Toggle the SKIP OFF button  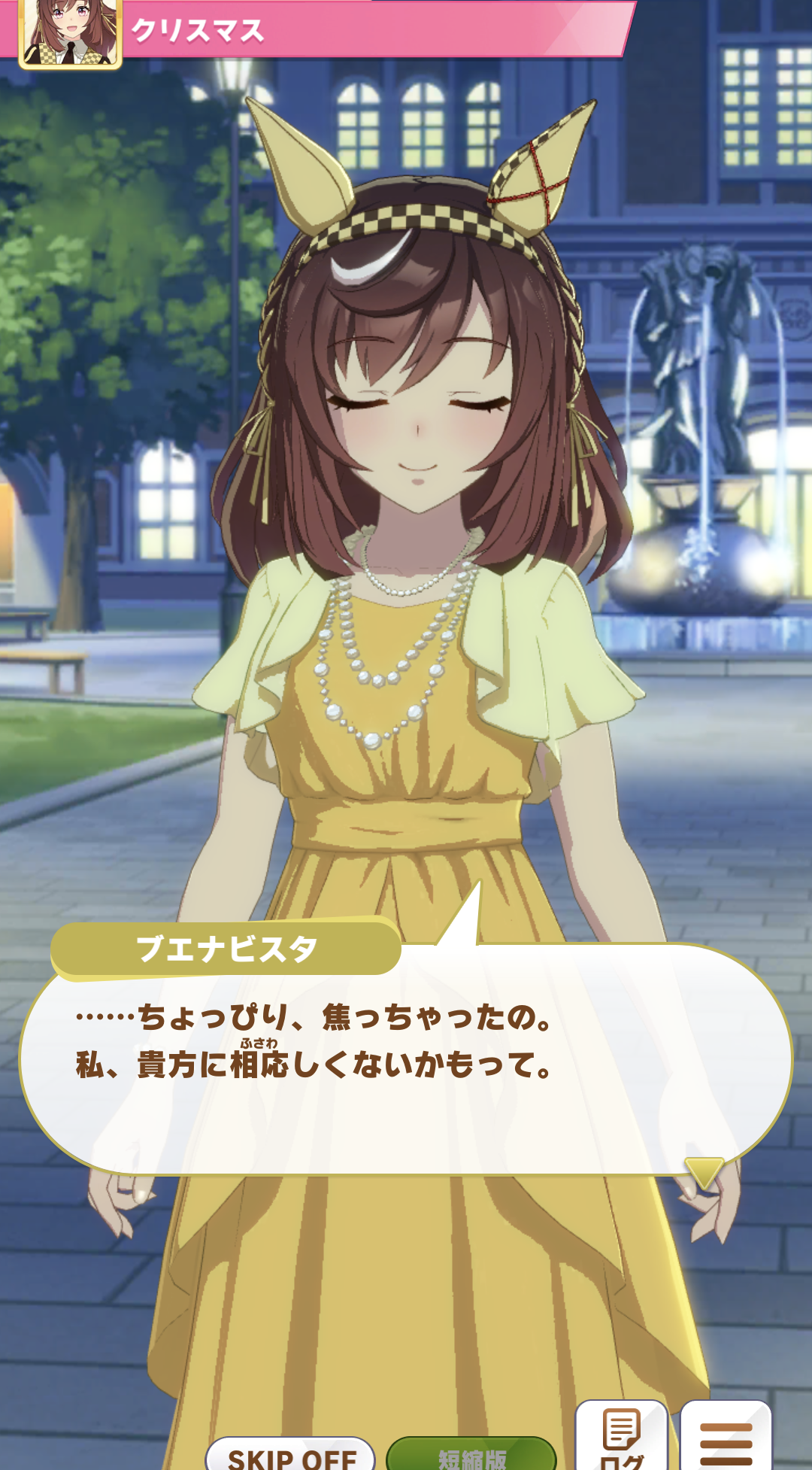[291, 1455]
